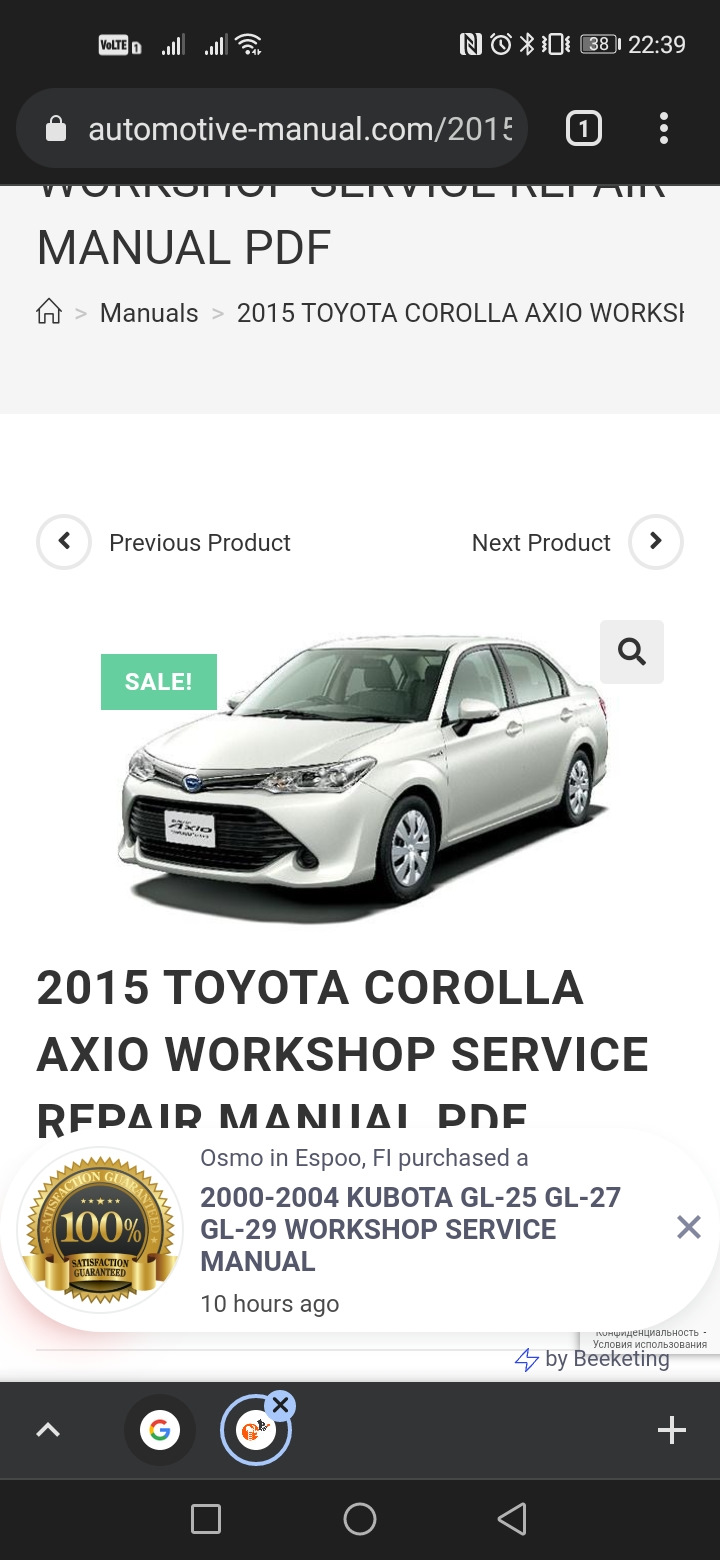
Task: Switch to the Google tab
Action: coord(160,1431)
